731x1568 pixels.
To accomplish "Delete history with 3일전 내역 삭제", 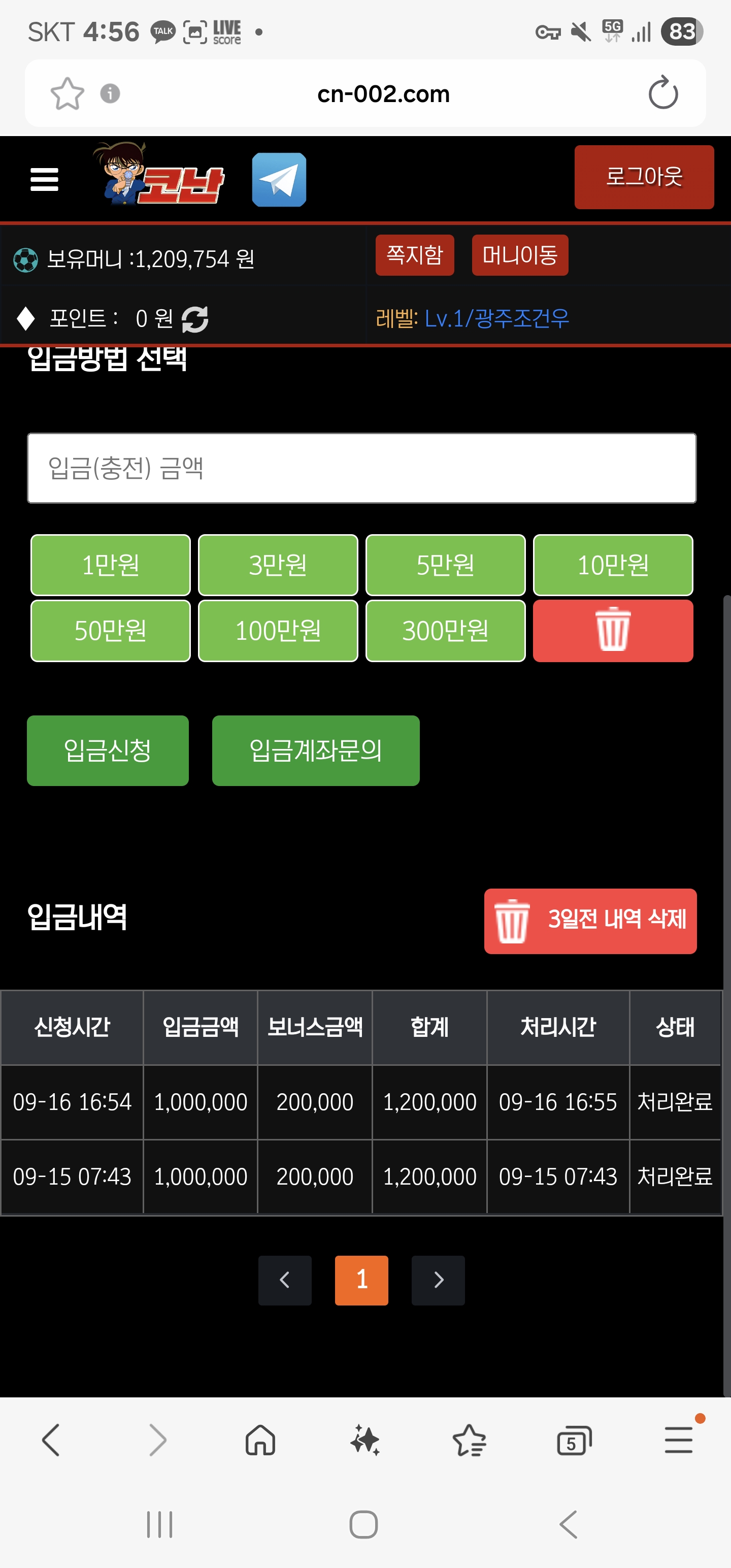I will point(590,921).
